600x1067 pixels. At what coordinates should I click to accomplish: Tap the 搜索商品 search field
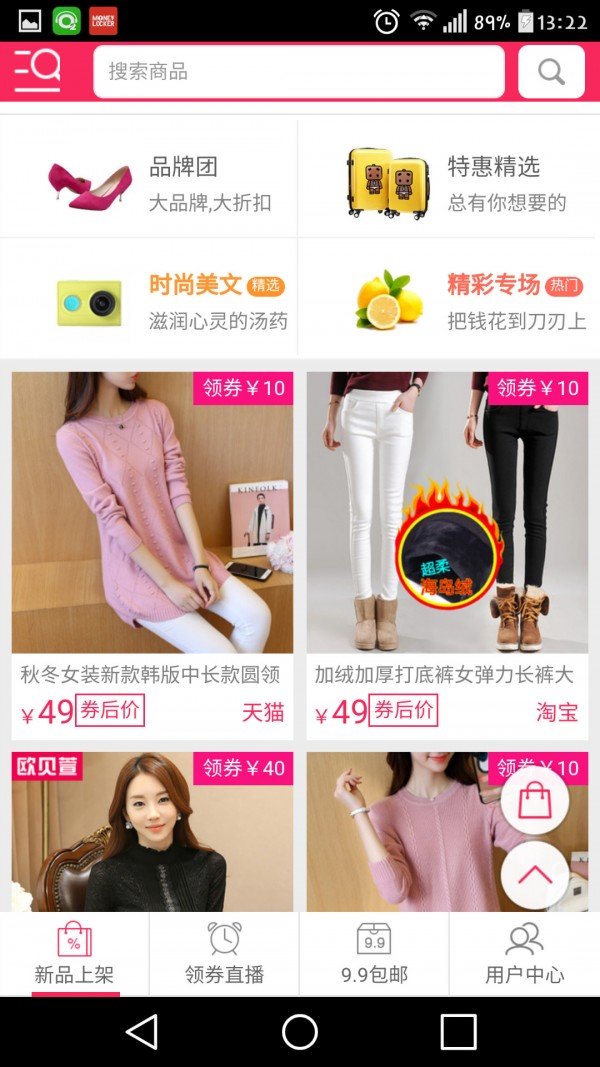point(298,72)
